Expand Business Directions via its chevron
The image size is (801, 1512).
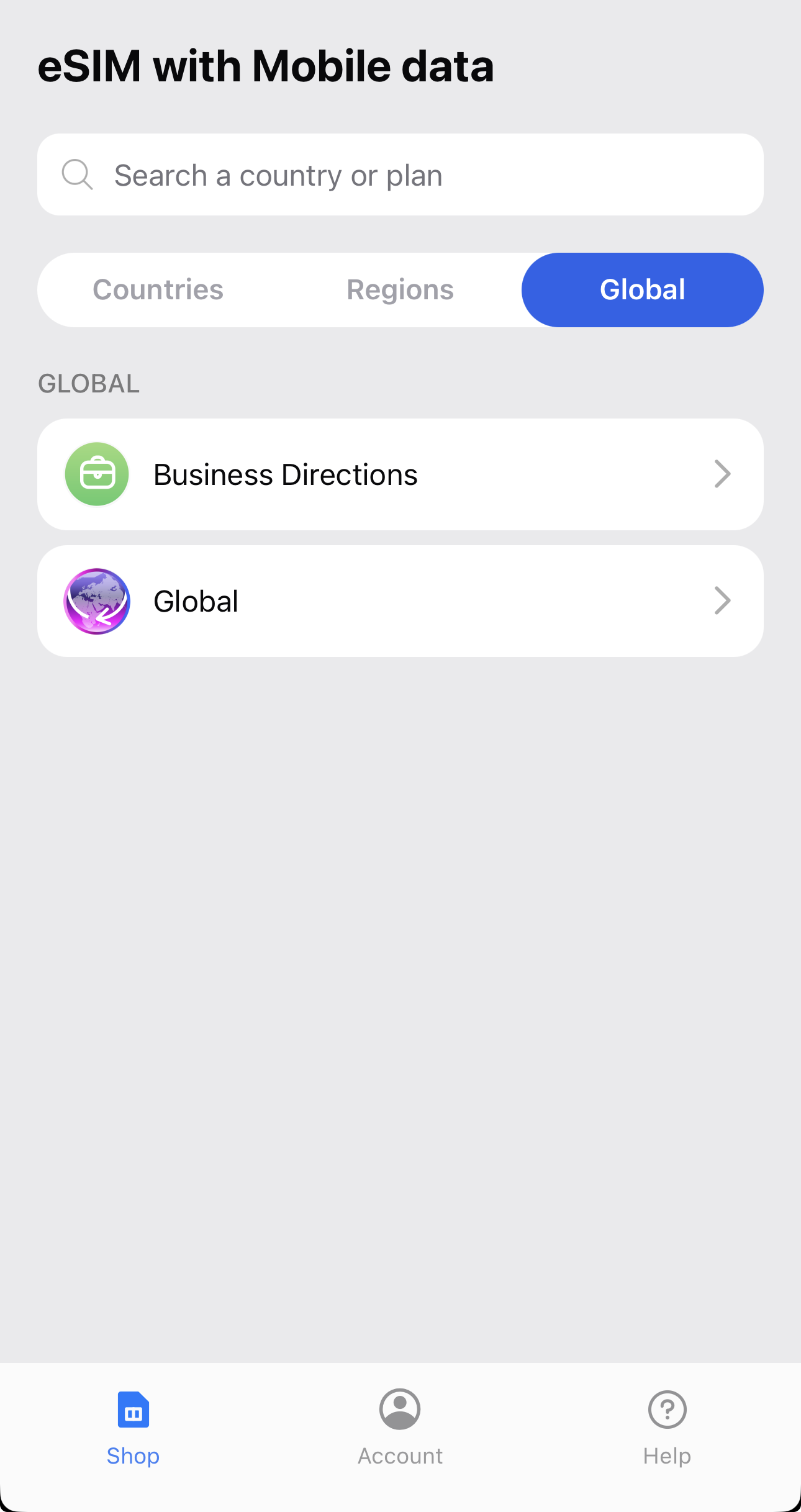coord(722,474)
